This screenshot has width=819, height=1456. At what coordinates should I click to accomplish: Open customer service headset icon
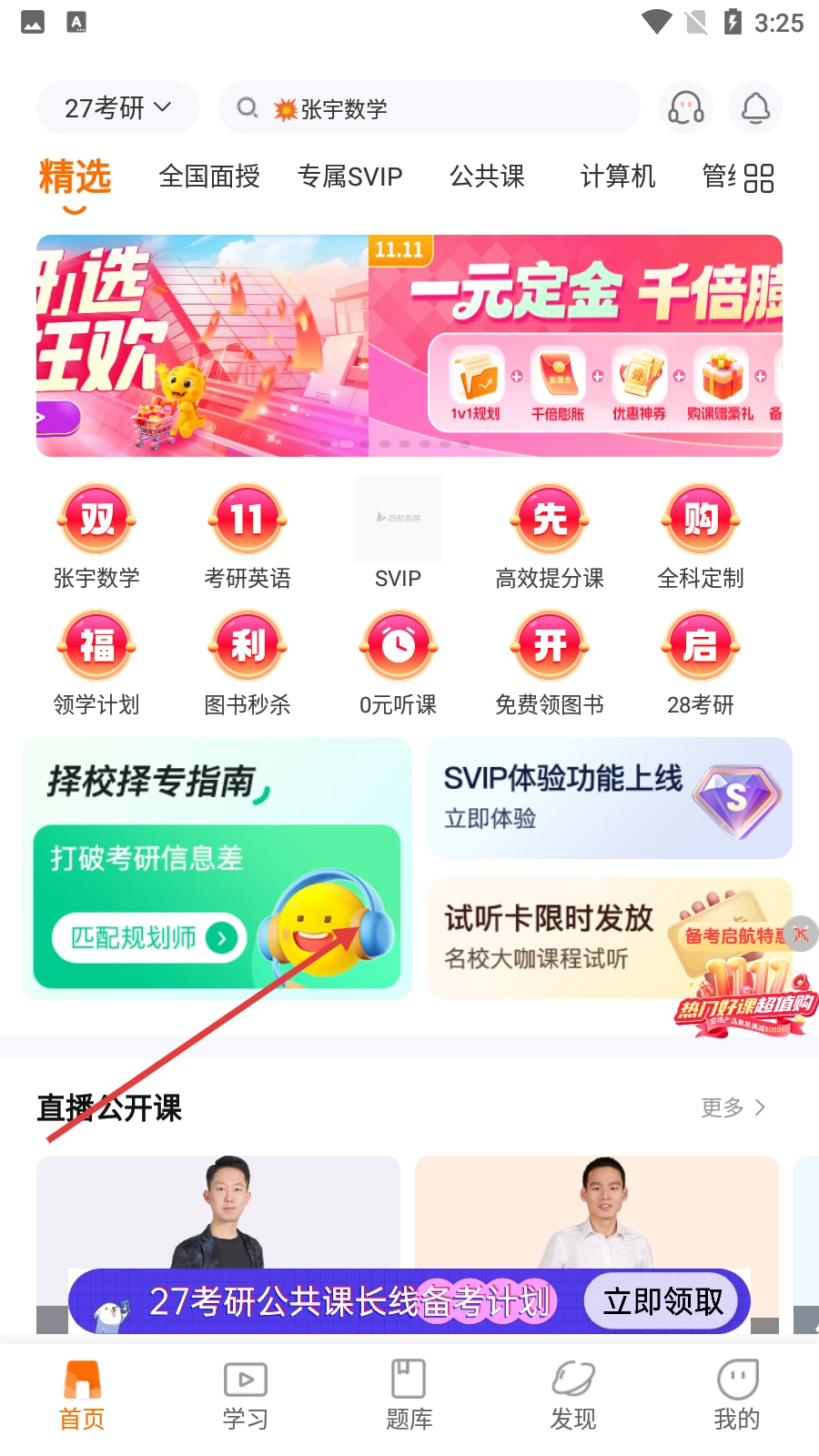[x=685, y=107]
